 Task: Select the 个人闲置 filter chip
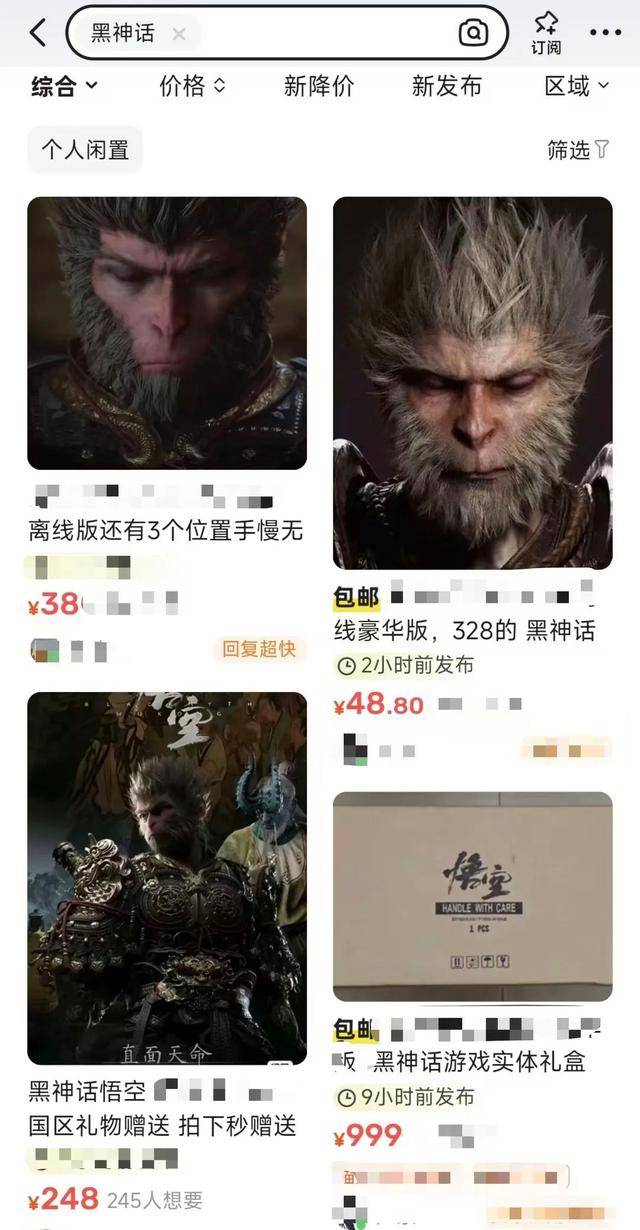[x=85, y=150]
